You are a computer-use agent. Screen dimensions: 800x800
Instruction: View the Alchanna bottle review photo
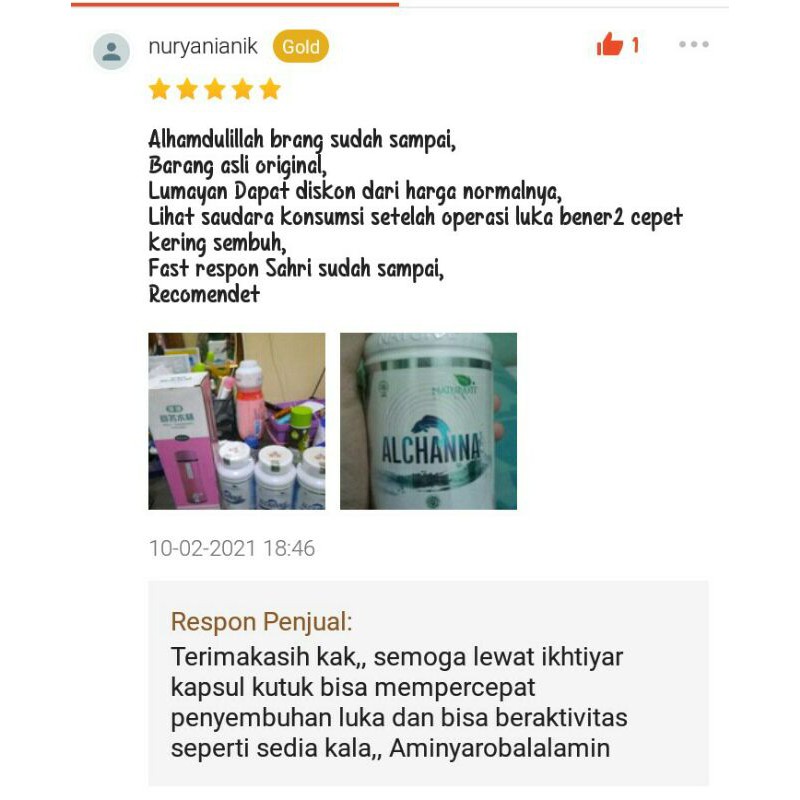point(428,421)
